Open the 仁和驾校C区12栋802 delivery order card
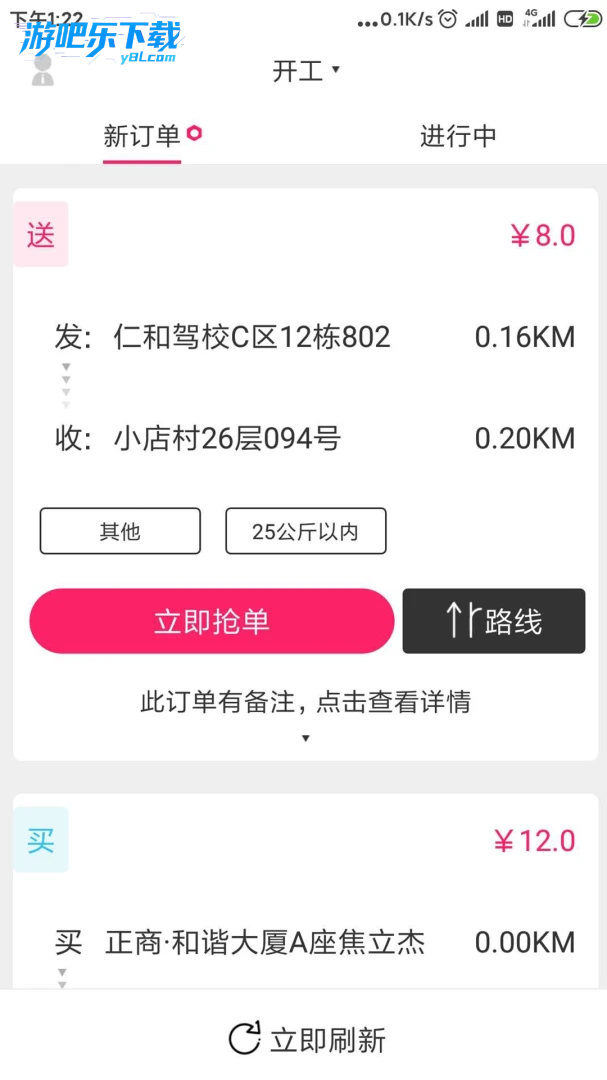The height and width of the screenshot is (1080, 607). pos(252,337)
